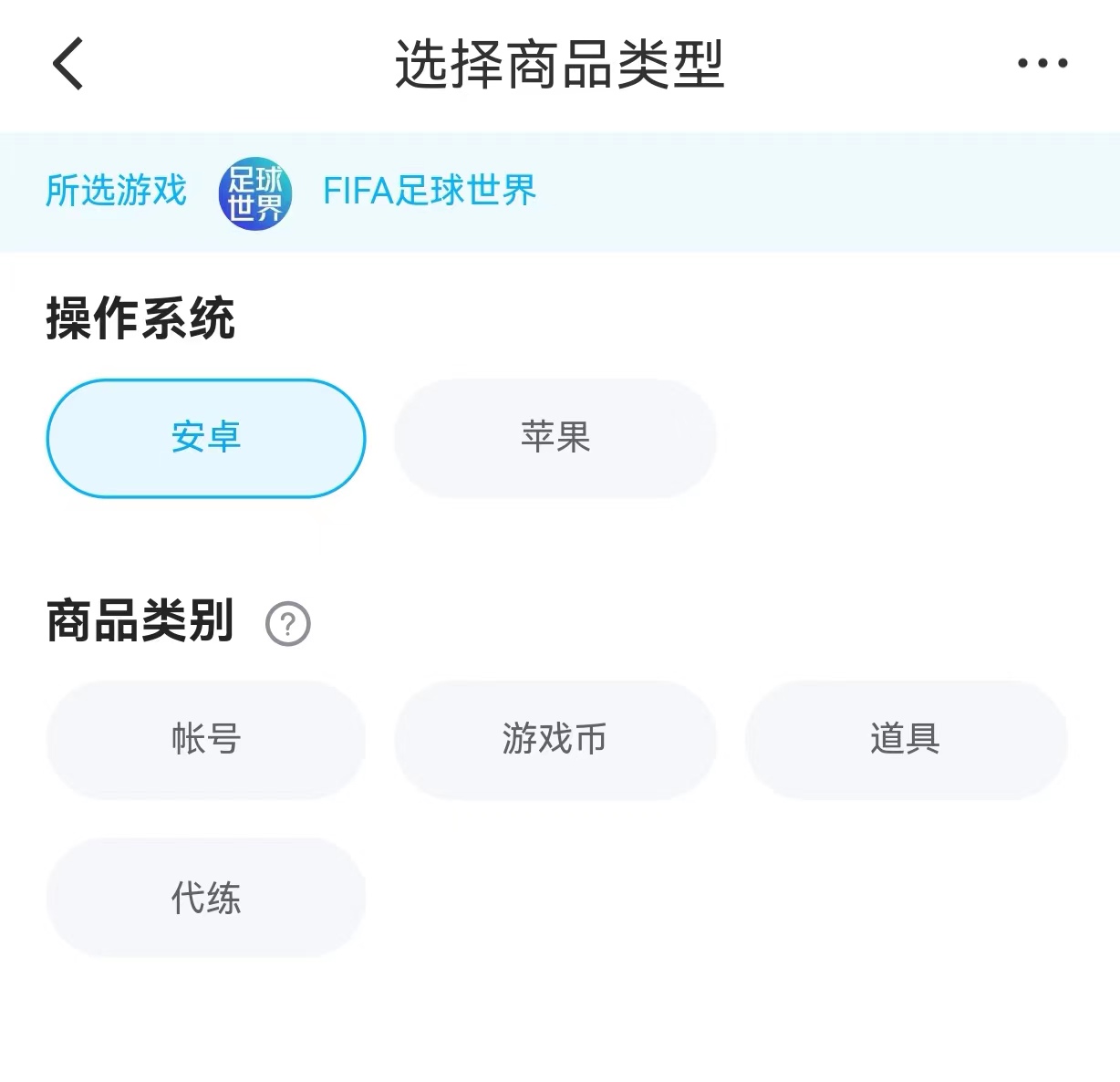Image resolution: width=1120 pixels, height=1082 pixels.
Task: Select the 安卓 operating system option
Action: 206,438
